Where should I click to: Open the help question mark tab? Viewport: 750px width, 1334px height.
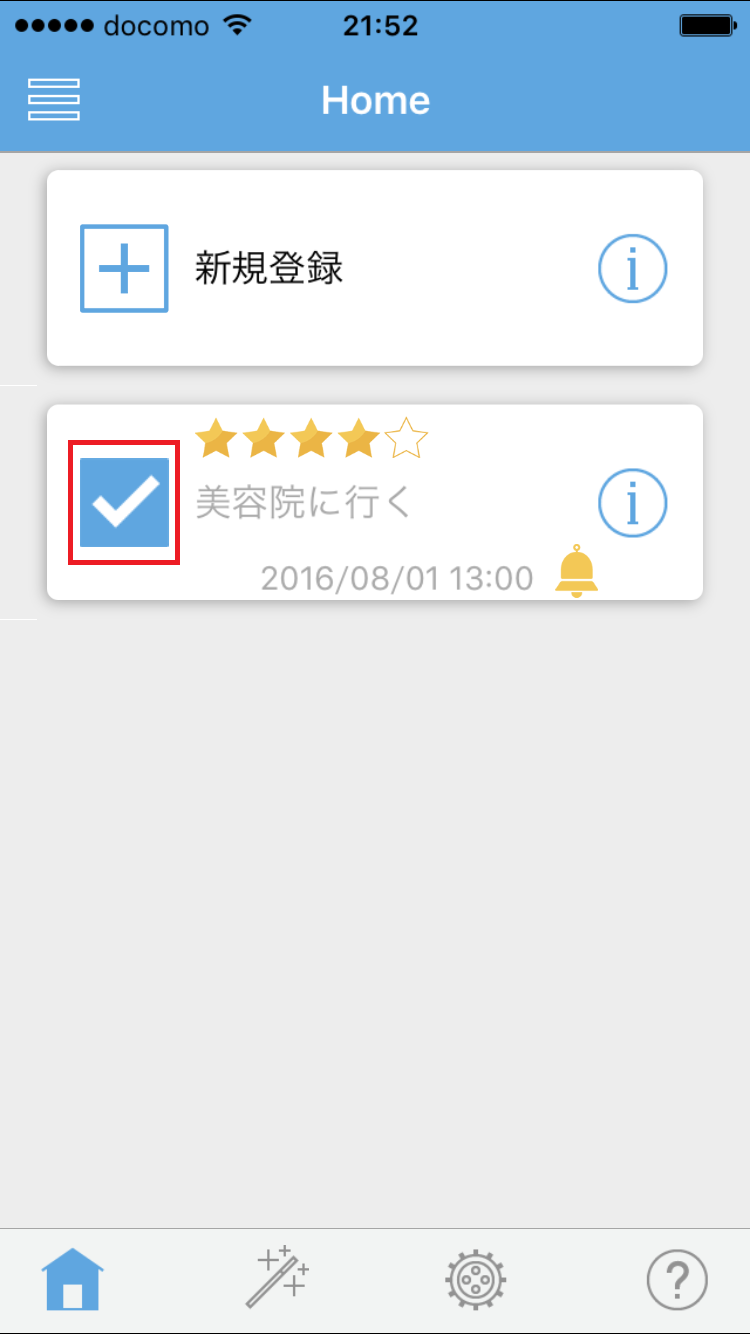[677, 1279]
